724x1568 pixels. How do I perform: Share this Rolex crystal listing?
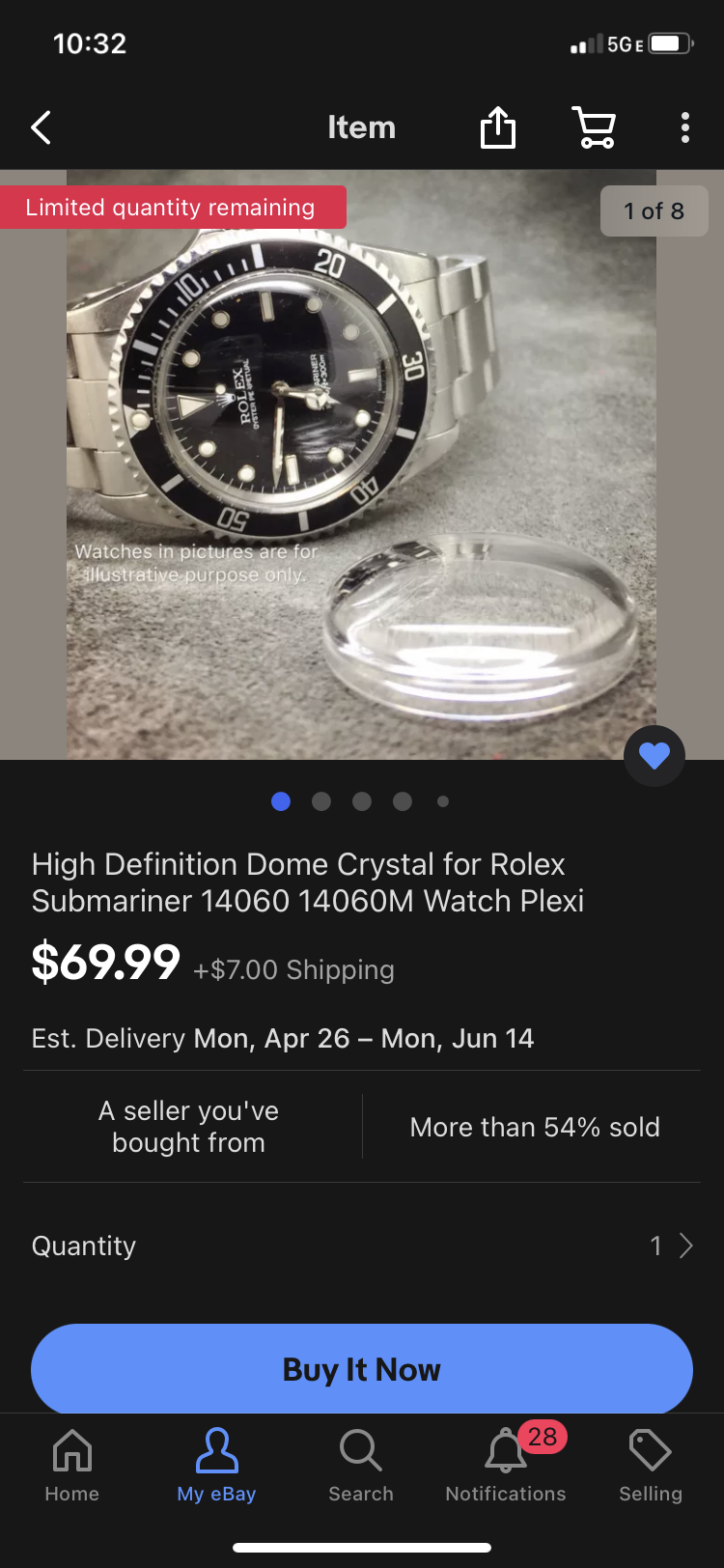coord(498,127)
